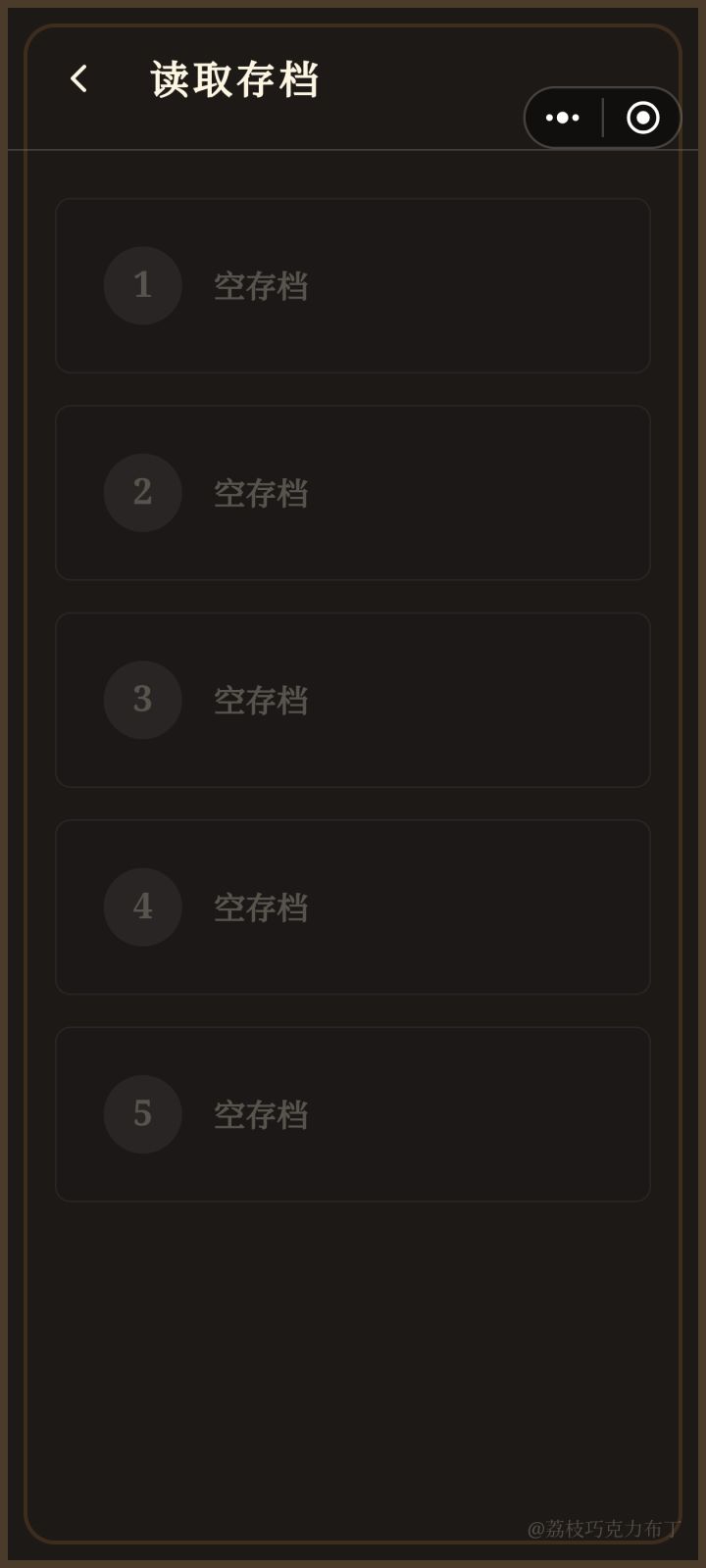Tap the 空存档 text in slot 3

260,700
